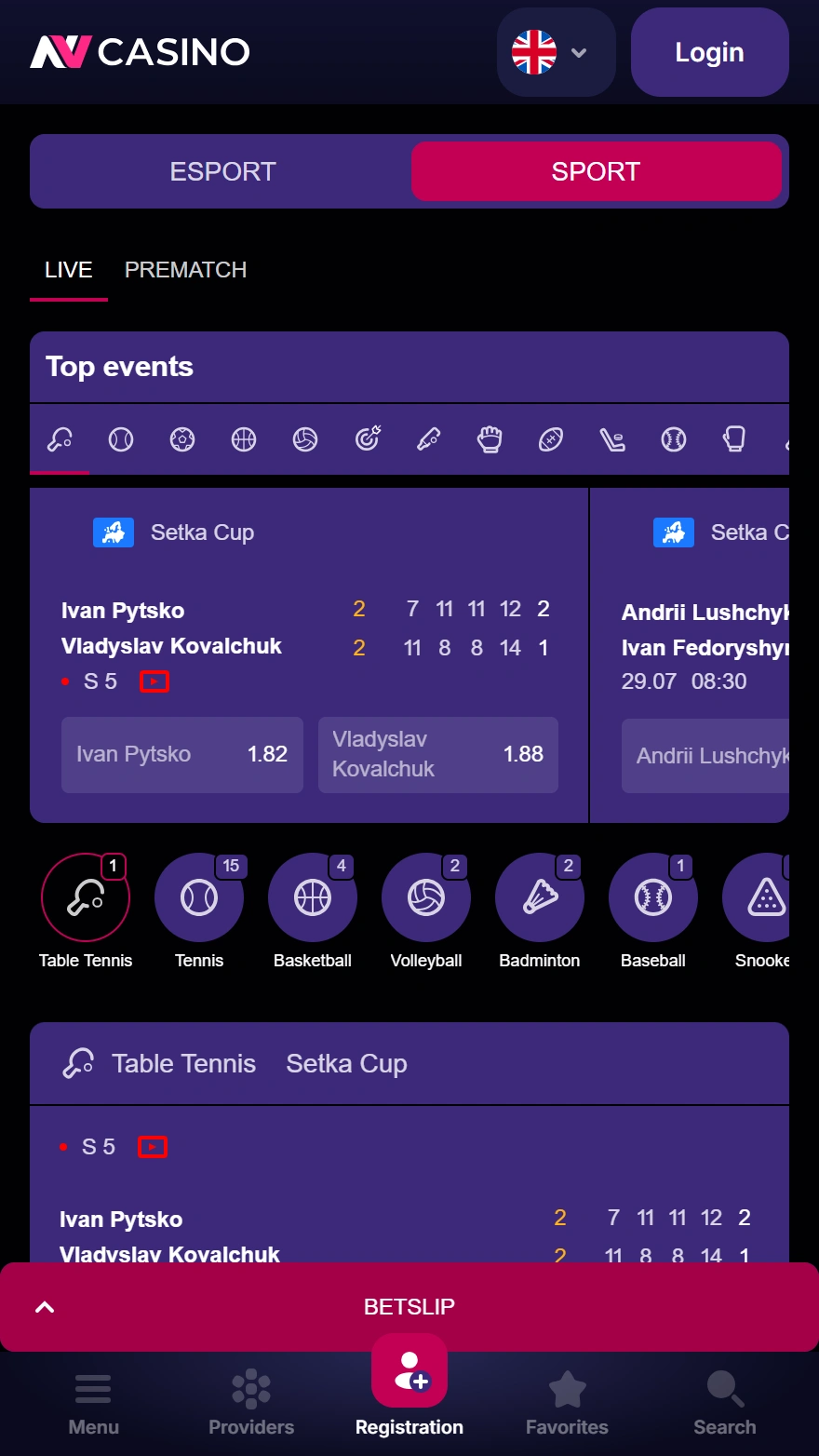This screenshot has height=1456, width=819.
Task: Bet on Vladyslav Kovalchuk at 1.88
Action: click(x=437, y=754)
